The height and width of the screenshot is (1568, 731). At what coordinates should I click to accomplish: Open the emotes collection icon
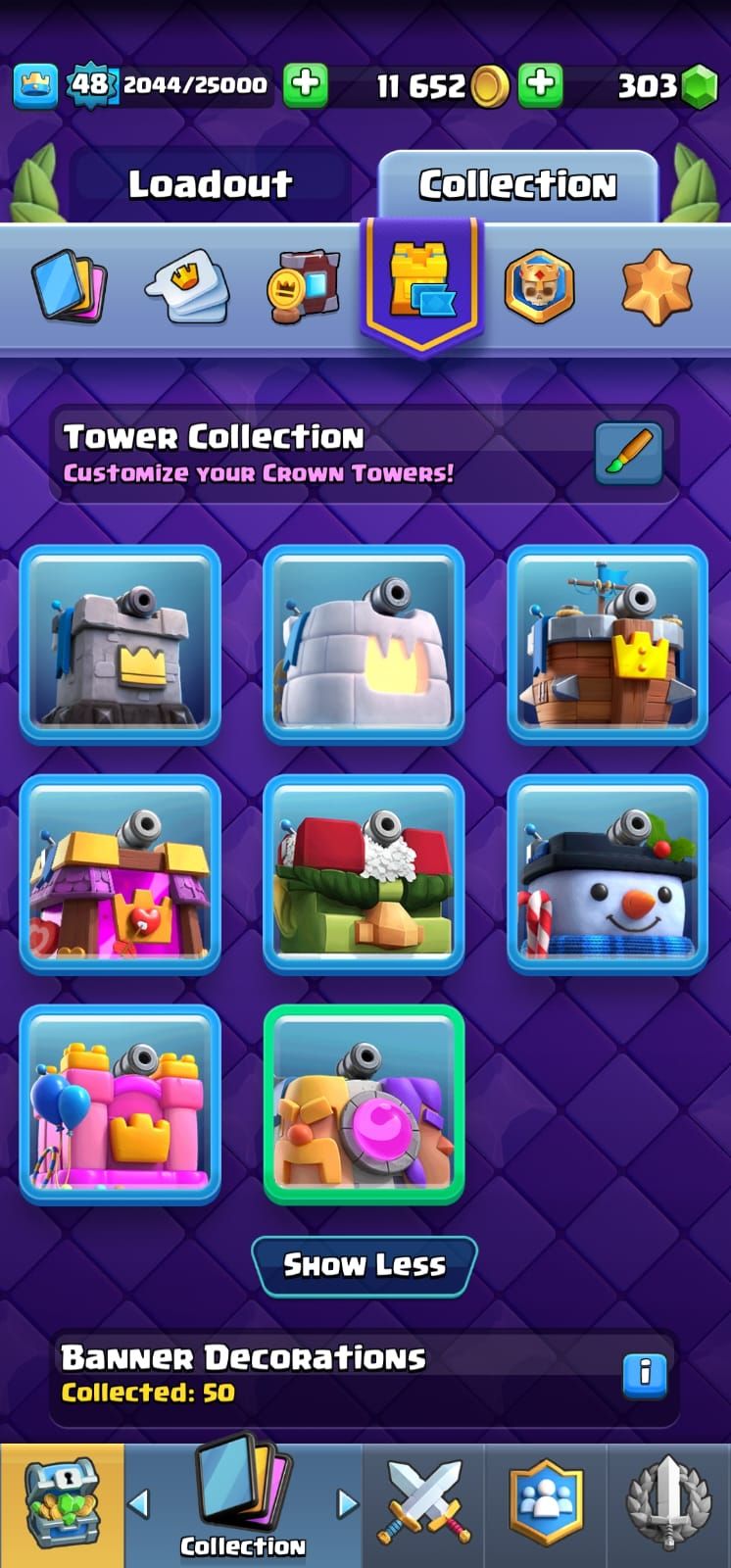click(186, 286)
